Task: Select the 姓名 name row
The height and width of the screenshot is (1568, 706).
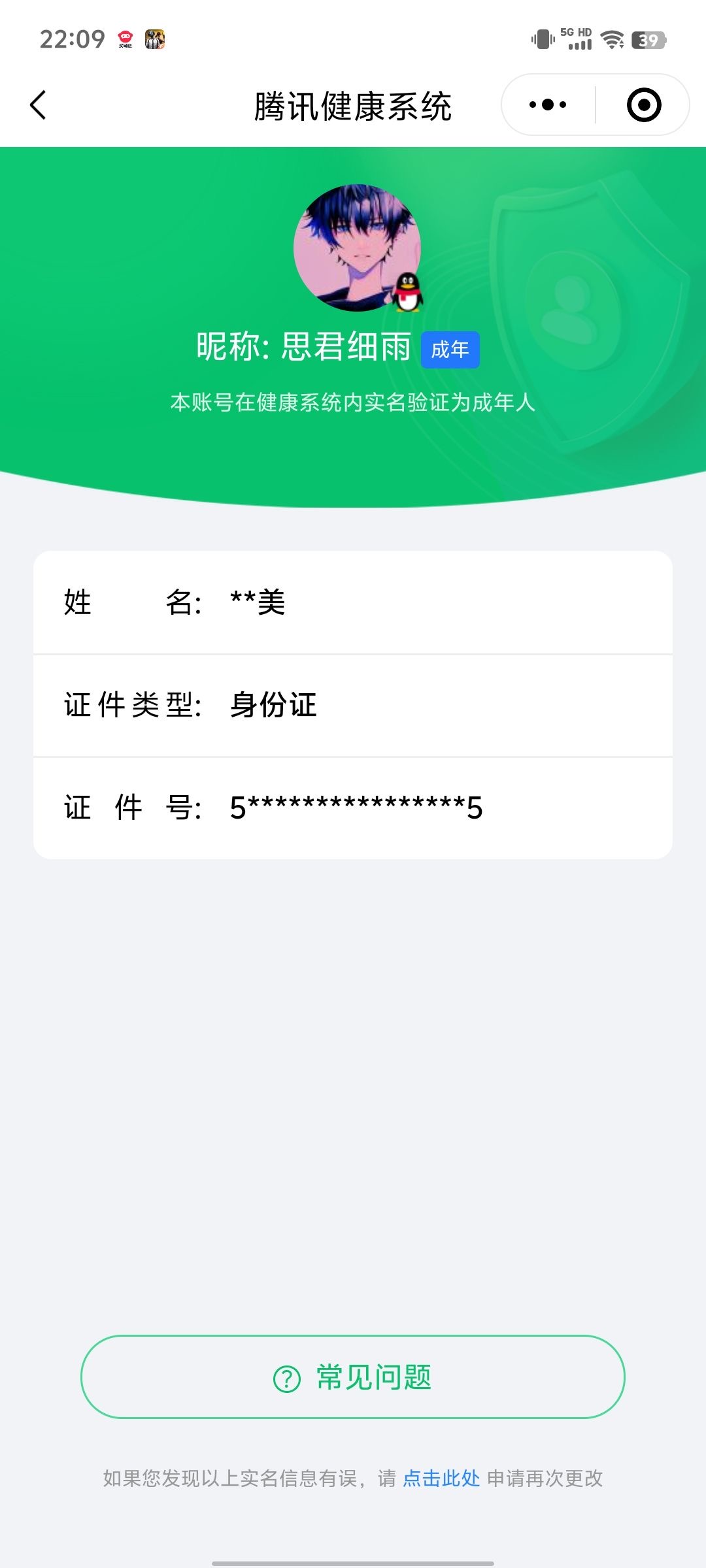Action: click(353, 604)
